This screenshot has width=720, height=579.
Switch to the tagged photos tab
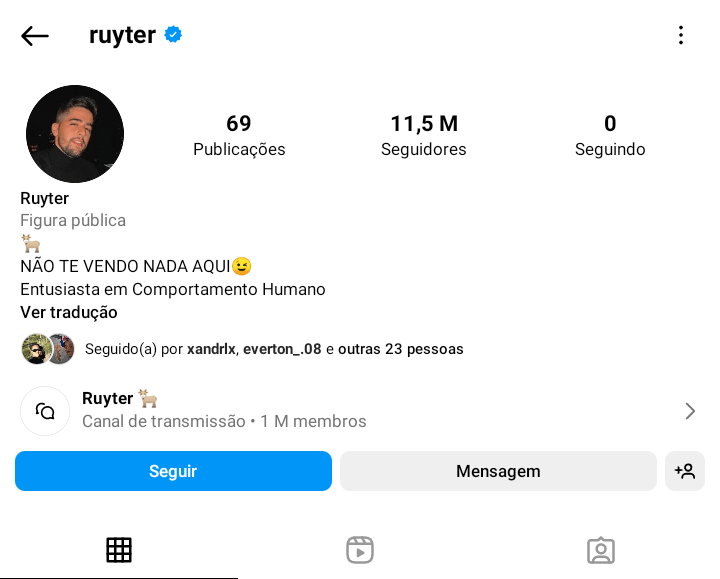(x=600, y=550)
